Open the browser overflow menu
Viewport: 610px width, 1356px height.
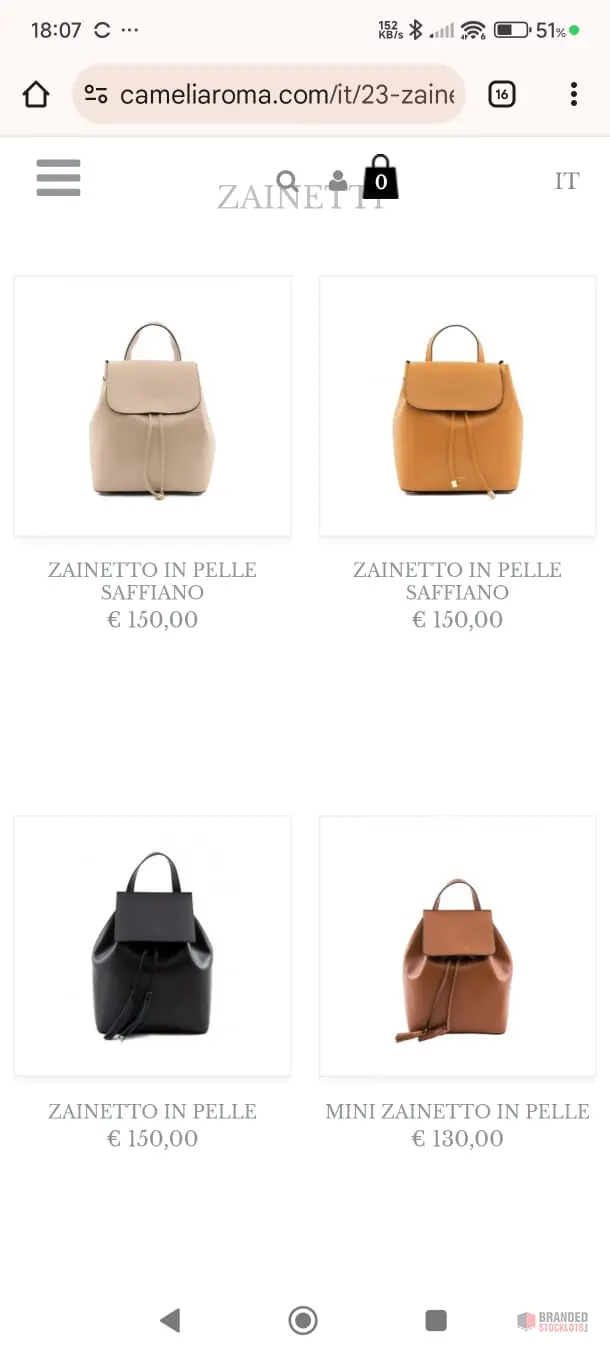pos(573,95)
